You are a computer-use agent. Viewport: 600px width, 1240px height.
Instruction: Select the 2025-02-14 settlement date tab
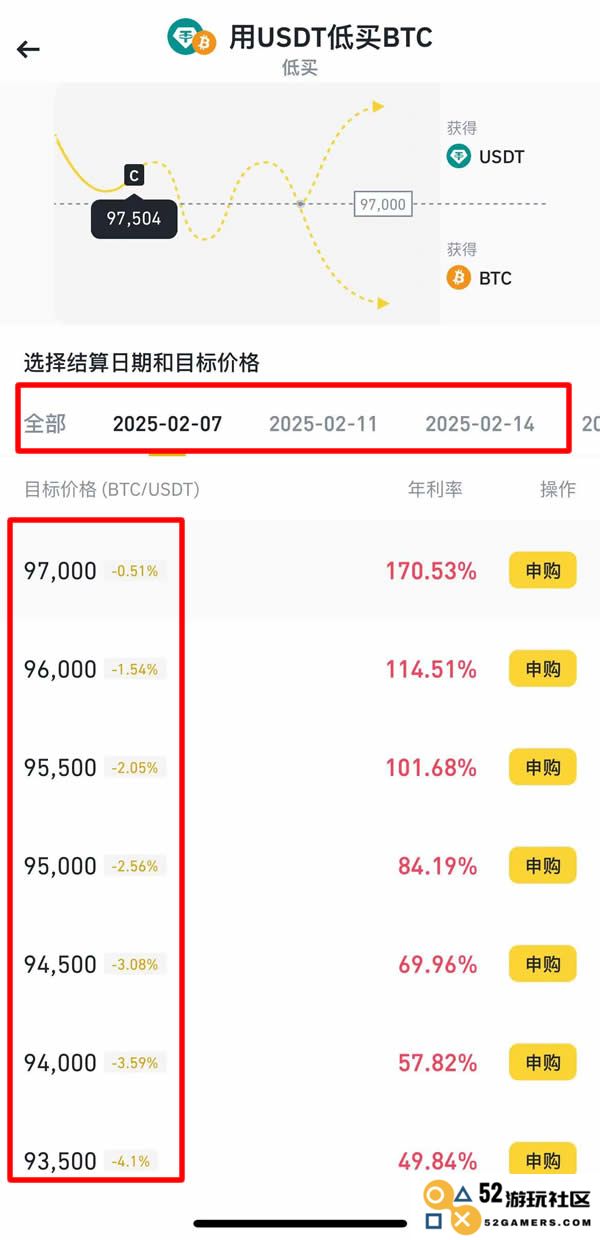click(480, 423)
